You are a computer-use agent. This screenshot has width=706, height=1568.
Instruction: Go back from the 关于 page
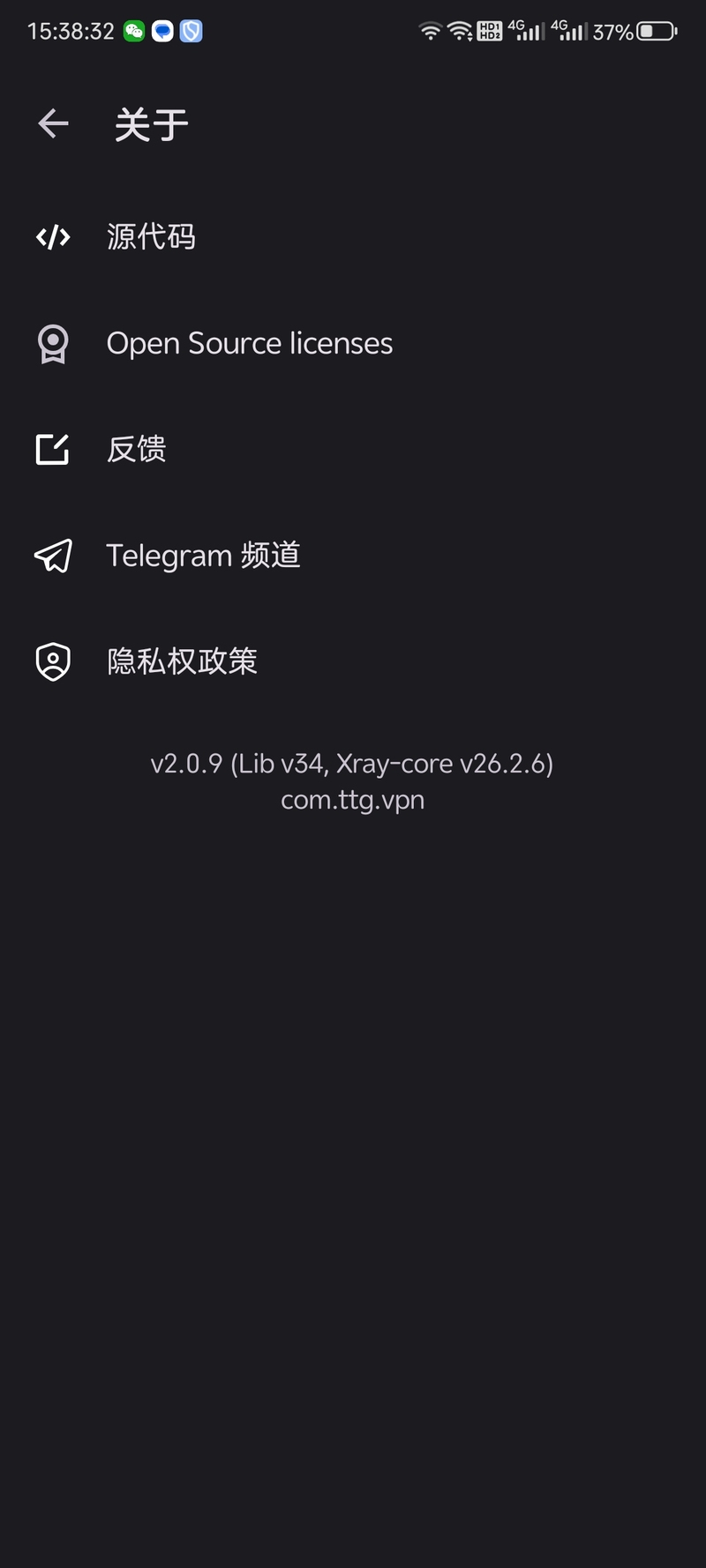point(53,123)
